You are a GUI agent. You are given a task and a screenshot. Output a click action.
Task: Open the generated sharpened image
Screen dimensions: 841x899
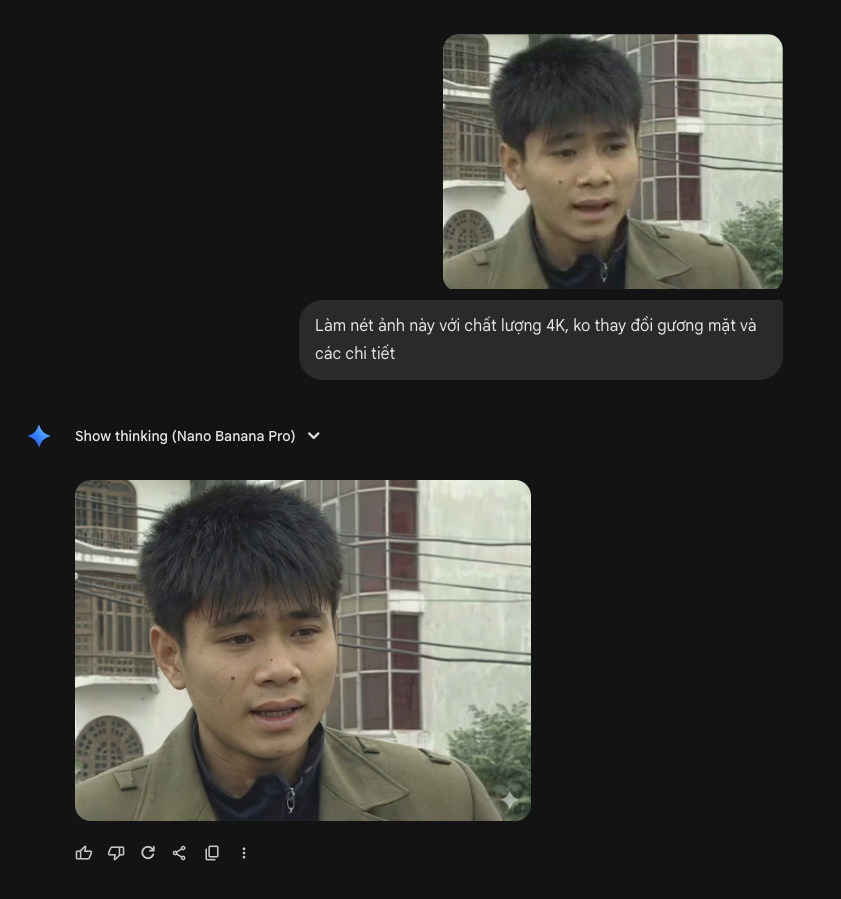pyautogui.click(x=302, y=650)
